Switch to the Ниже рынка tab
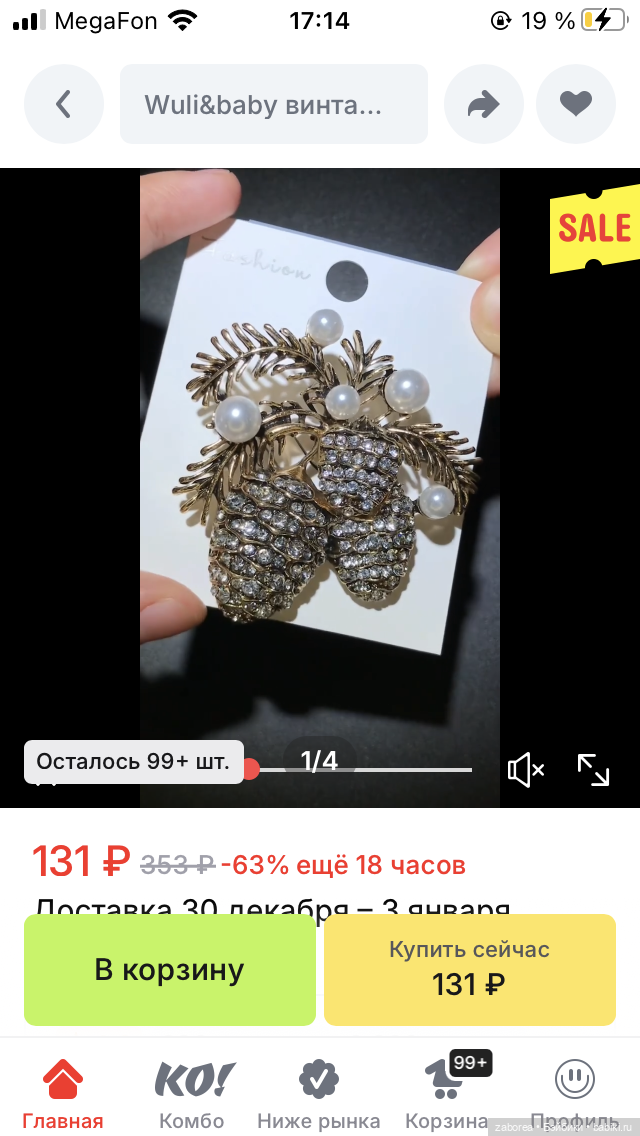Image resolution: width=640 pixels, height=1136 pixels. [319, 1092]
